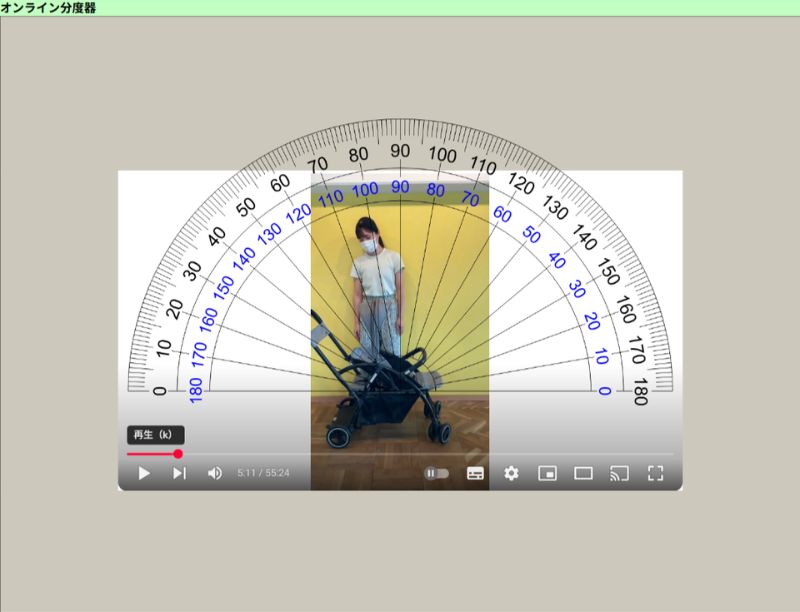Enable theater mode view
The image size is (800, 612).
pos(583,473)
